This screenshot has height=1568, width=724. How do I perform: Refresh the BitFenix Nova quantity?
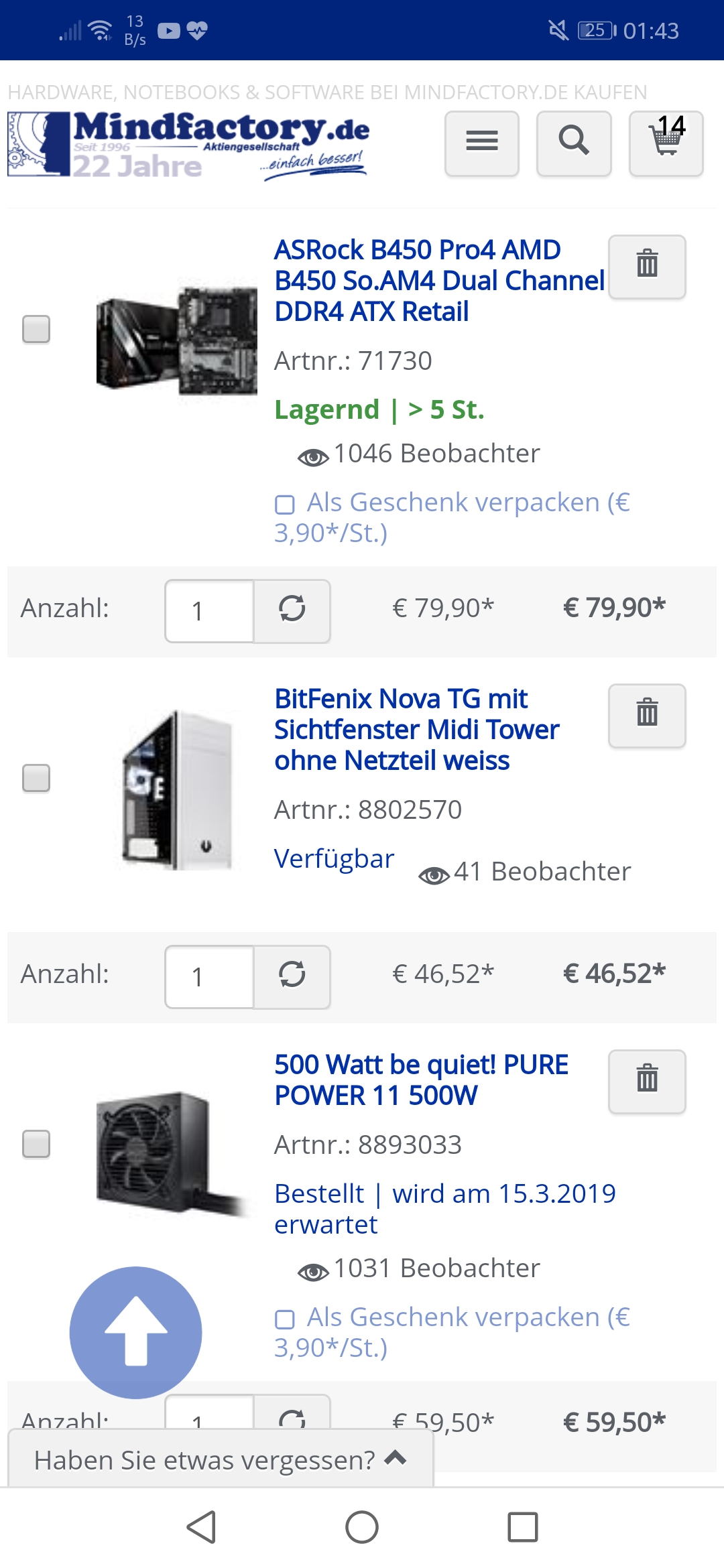292,977
